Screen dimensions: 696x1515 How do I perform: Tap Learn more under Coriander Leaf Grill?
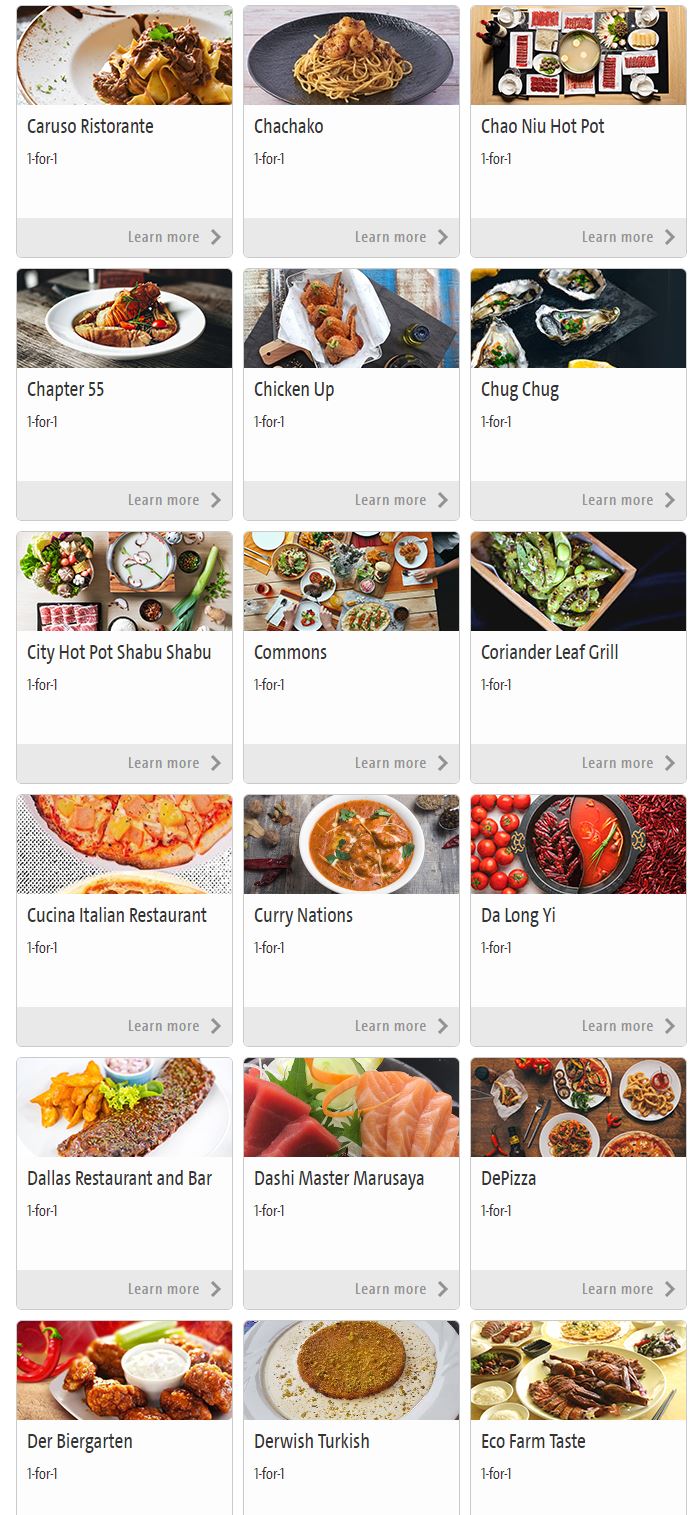(x=627, y=763)
